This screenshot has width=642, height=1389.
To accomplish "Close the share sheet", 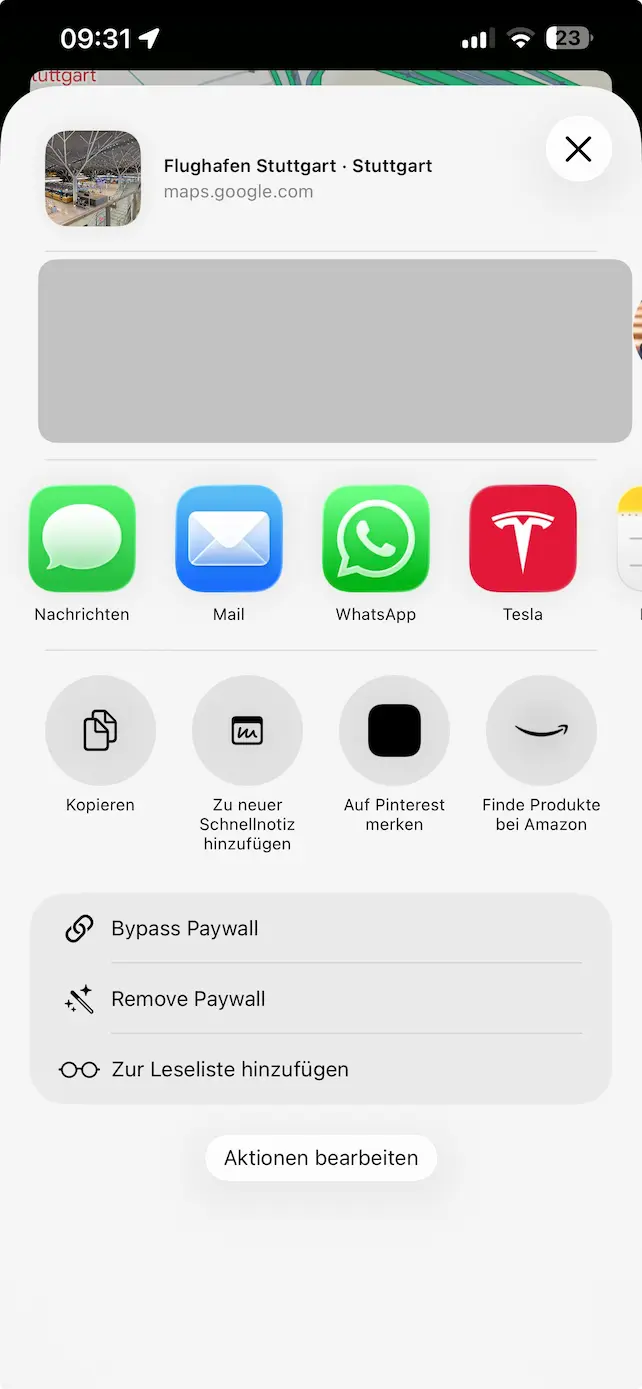I will click(x=578, y=149).
